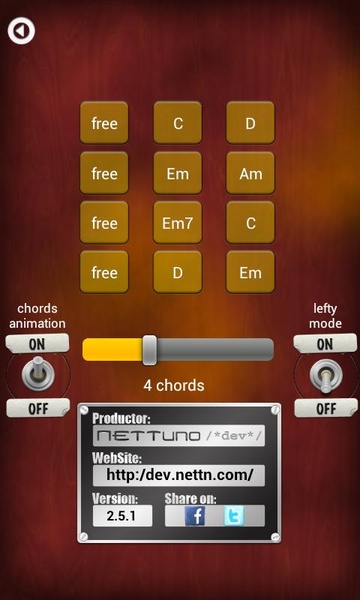
Task: Share on Twitter
Action: pyautogui.click(x=233, y=516)
